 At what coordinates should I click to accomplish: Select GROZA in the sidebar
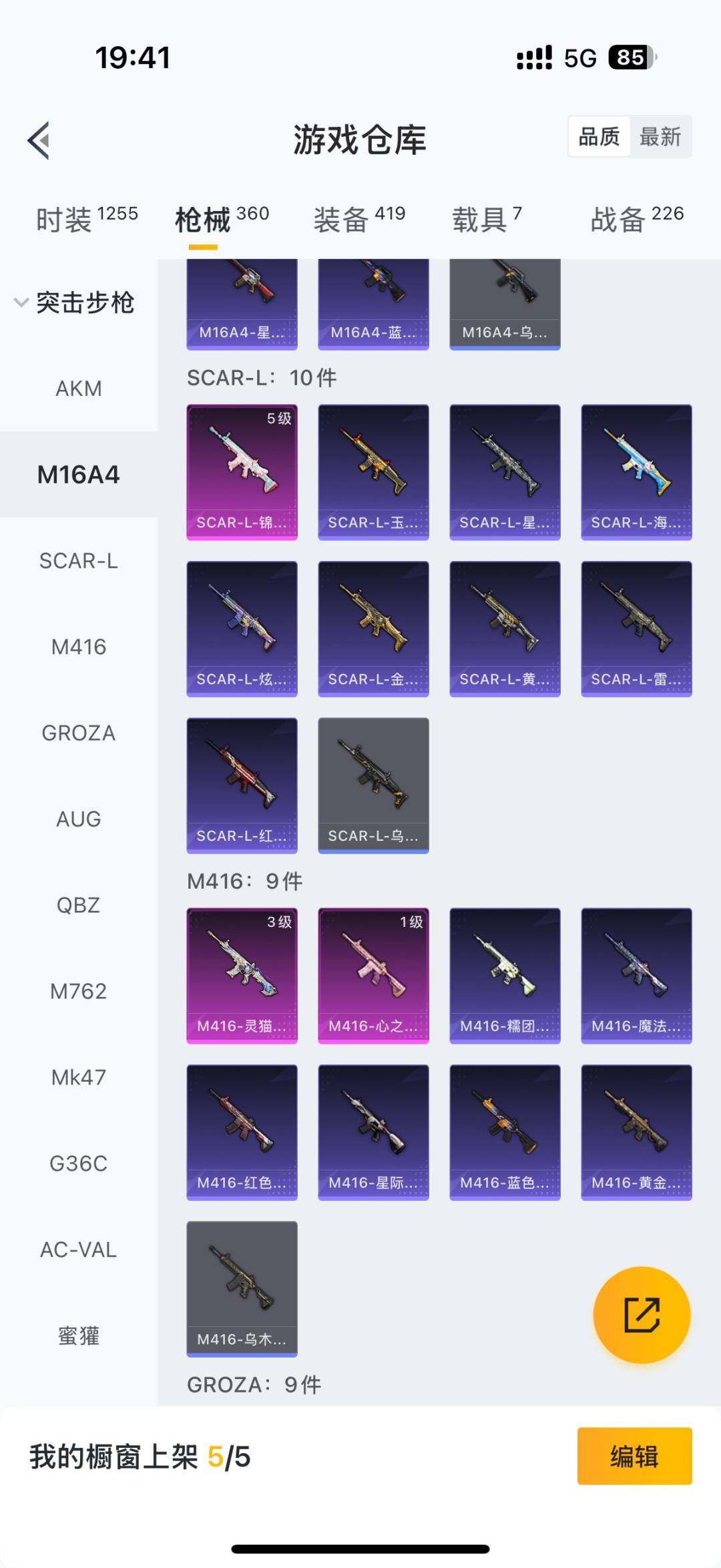pyautogui.click(x=79, y=733)
